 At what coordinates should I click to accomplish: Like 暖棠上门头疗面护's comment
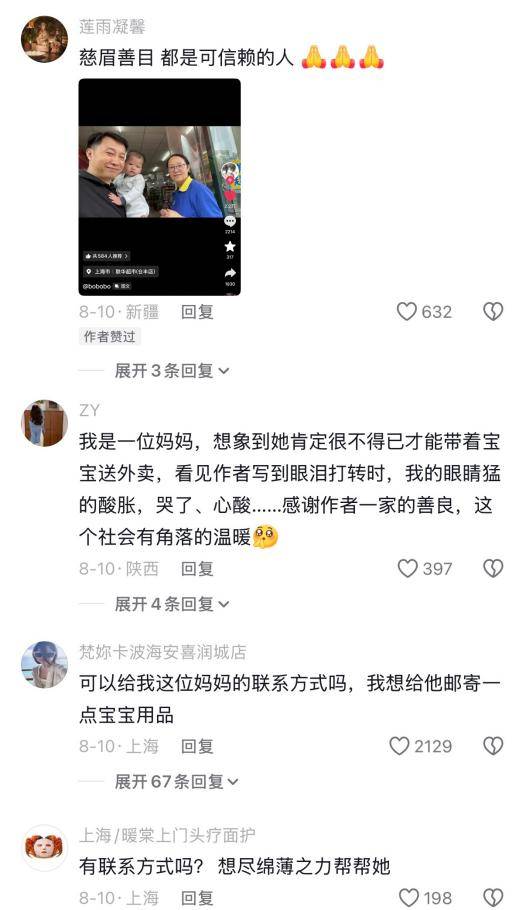coord(409,898)
